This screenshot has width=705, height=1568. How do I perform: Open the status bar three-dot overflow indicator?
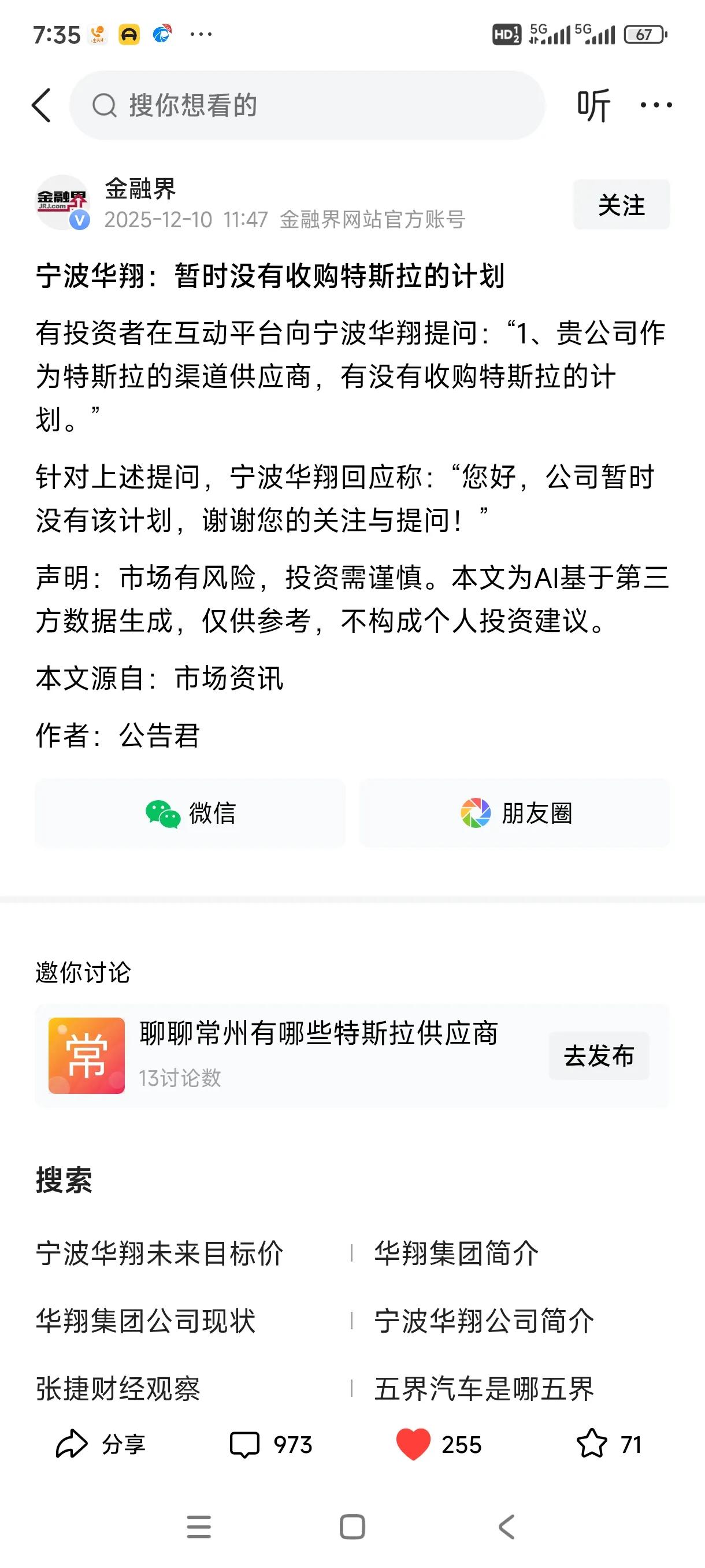(201, 34)
